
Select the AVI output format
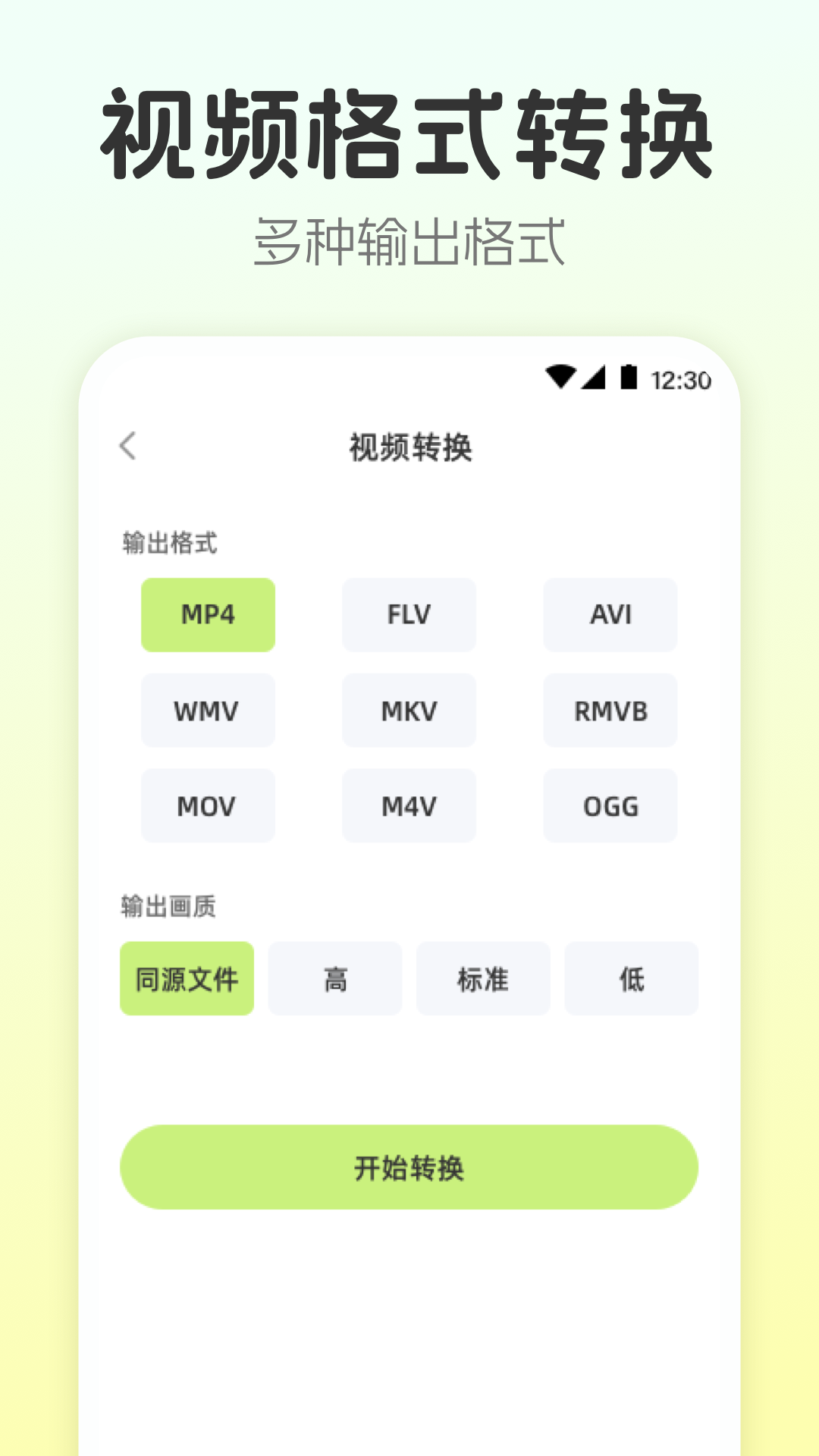[x=610, y=614]
